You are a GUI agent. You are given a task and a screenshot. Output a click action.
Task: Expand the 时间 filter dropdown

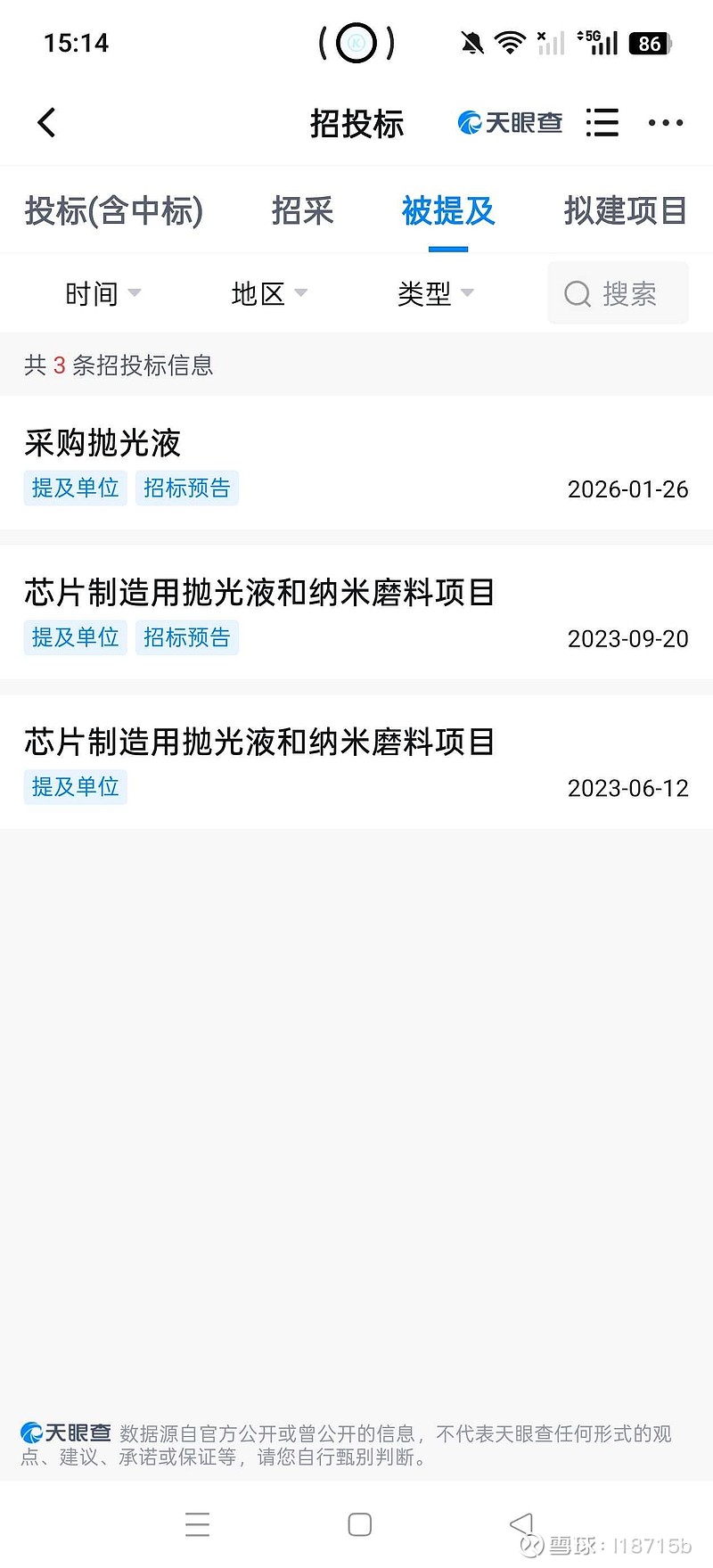102,293
